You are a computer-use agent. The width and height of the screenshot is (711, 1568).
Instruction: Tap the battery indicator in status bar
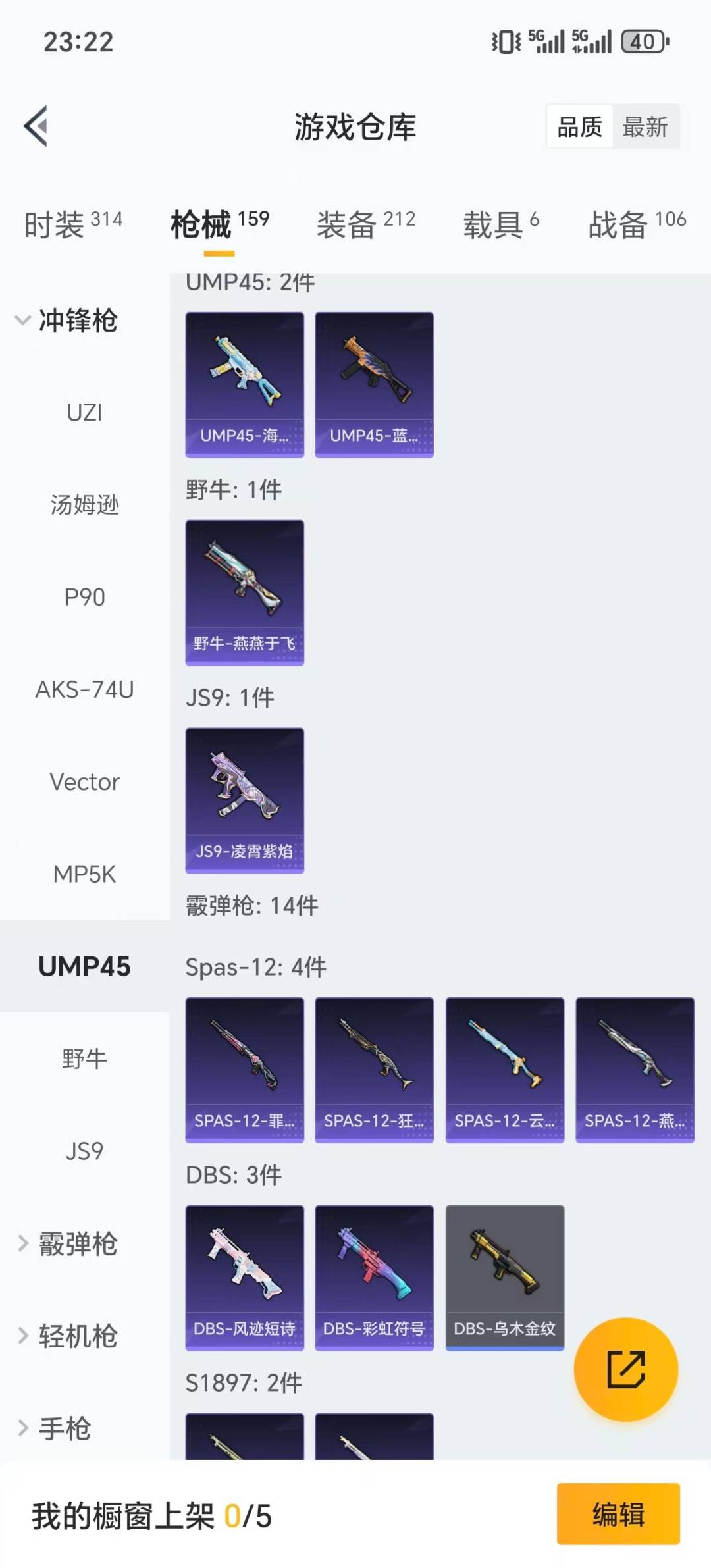[641, 41]
